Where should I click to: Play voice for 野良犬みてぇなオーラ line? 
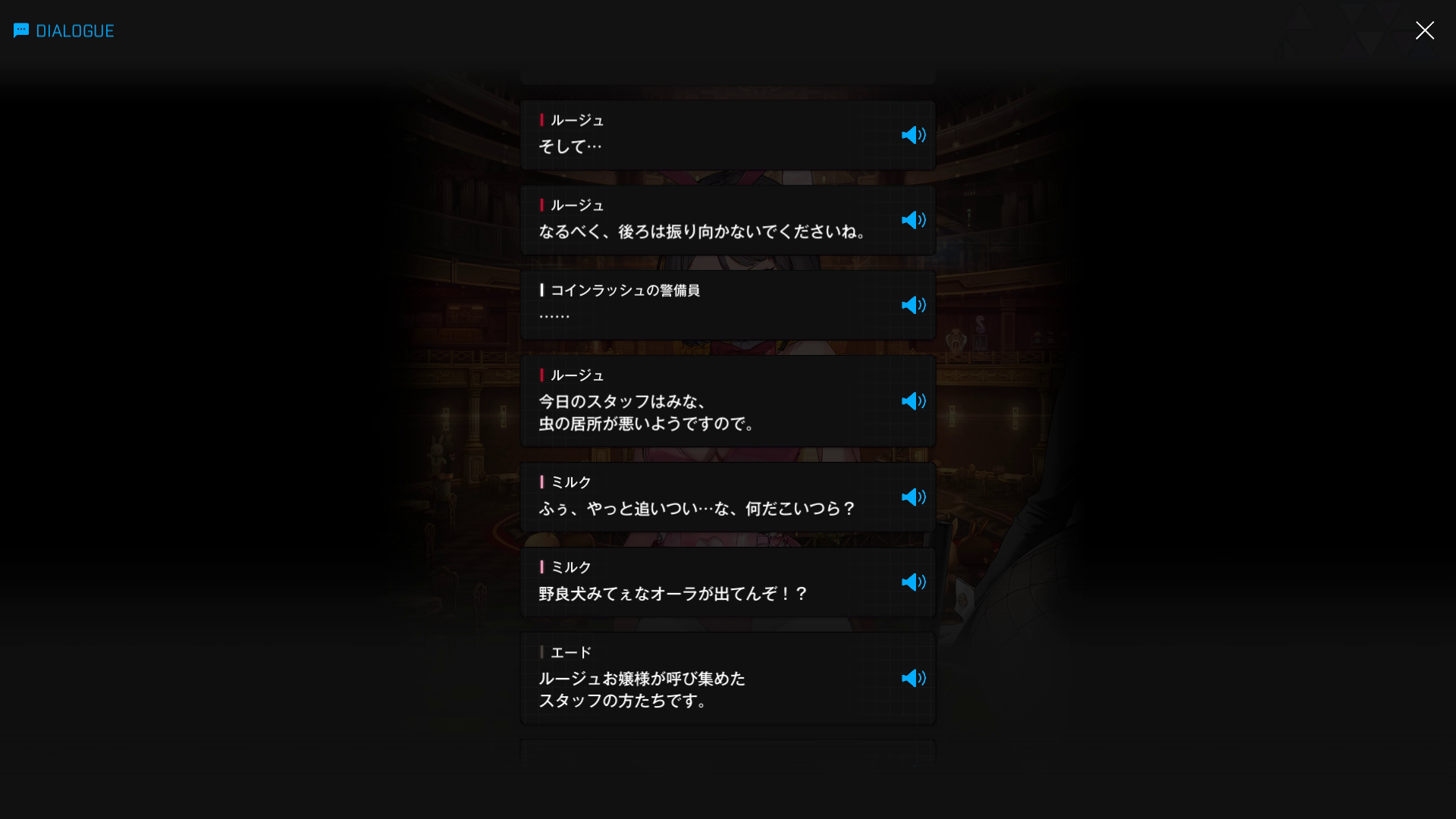913,582
